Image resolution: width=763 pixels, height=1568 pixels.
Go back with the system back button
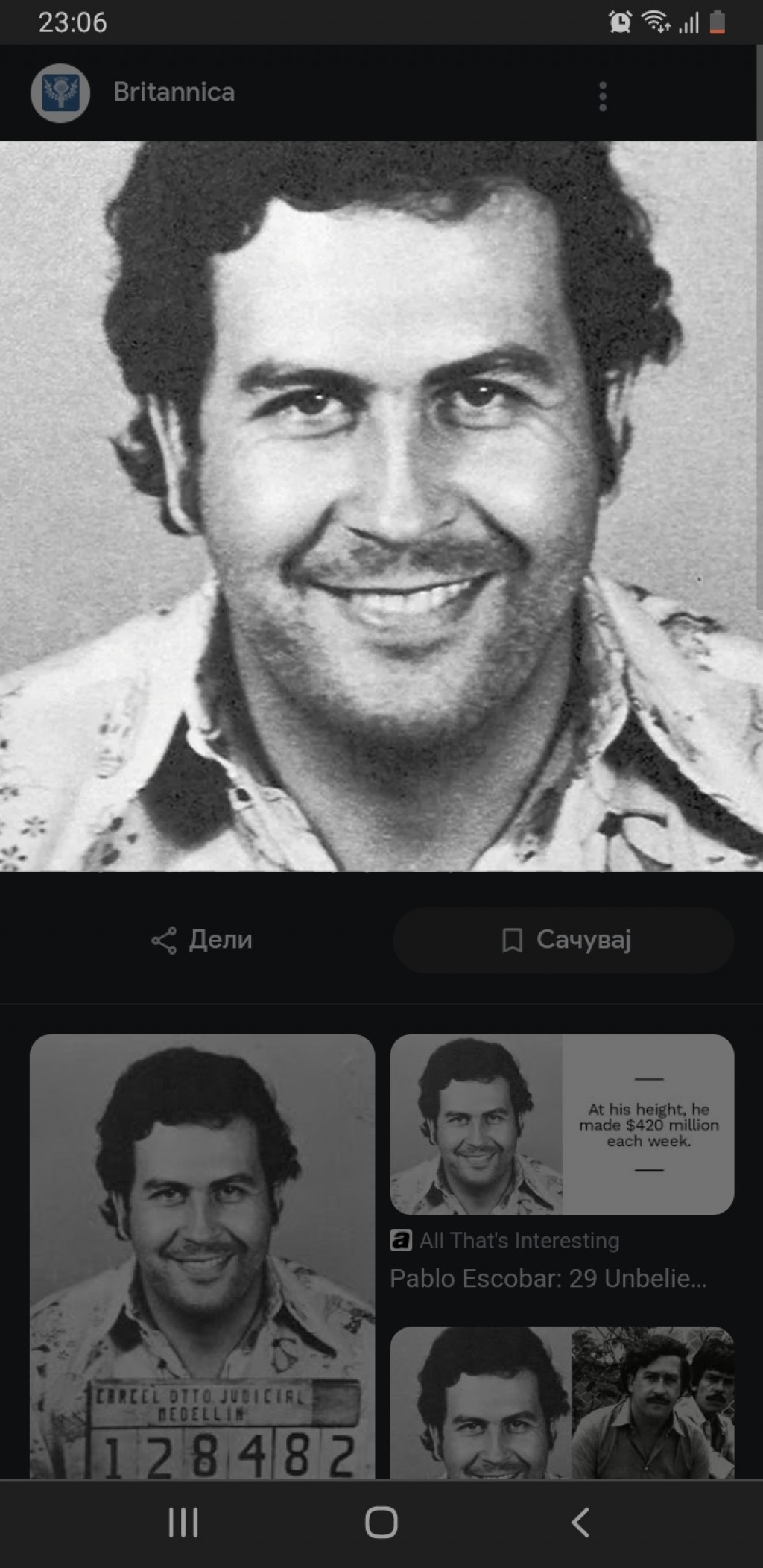pyautogui.click(x=580, y=1522)
